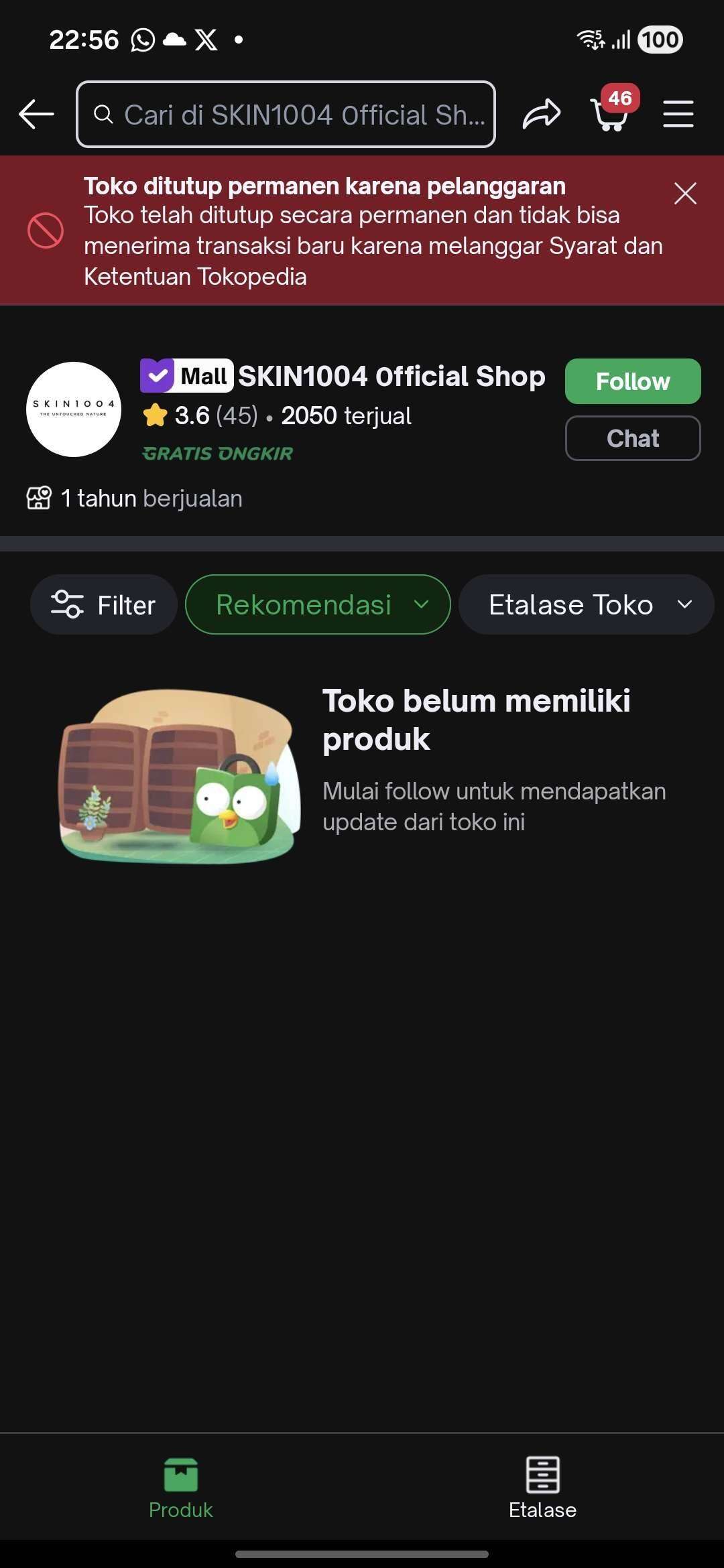
Task: Switch to the Produk tab
Action: 181,1488
